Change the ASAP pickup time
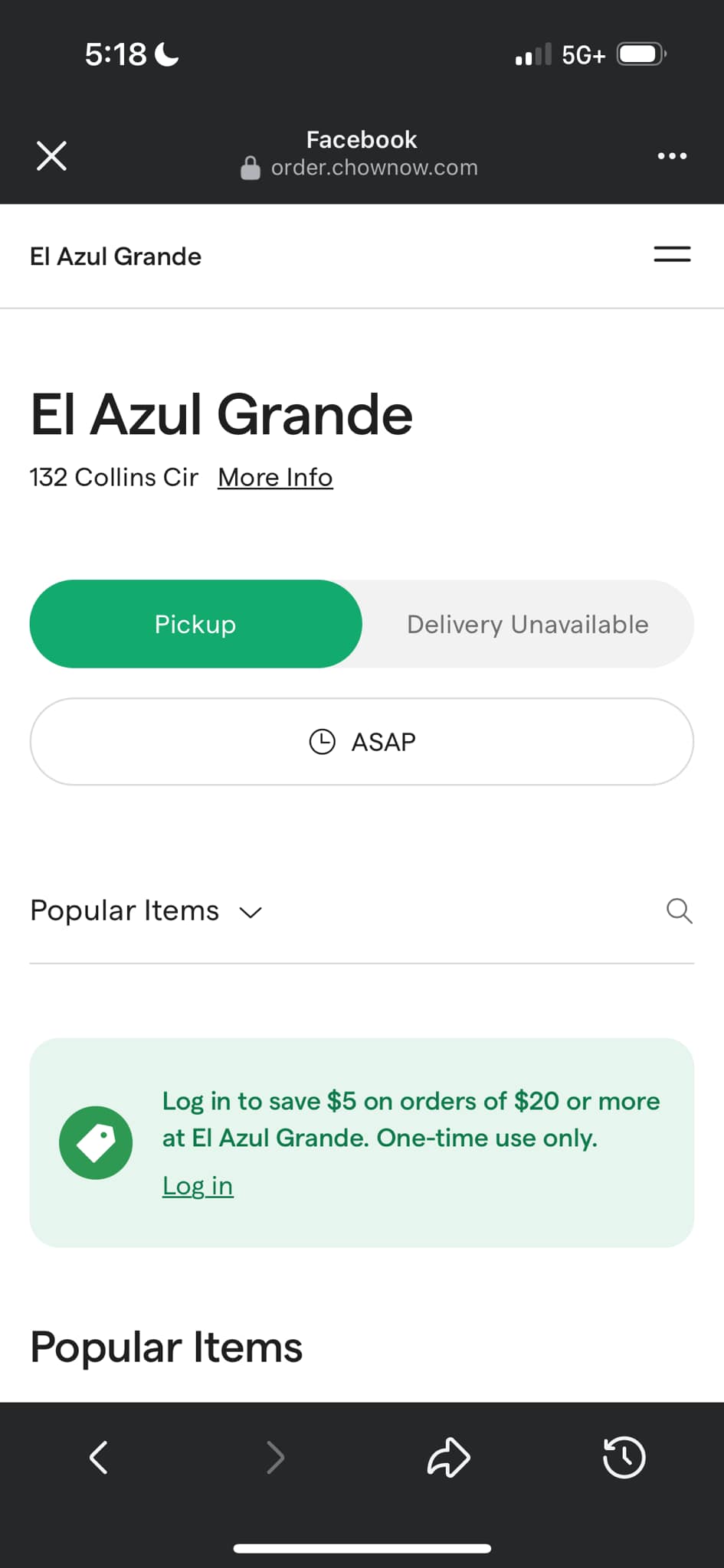The height and width of the screenshot is (1568, 724). click(x=362, y=741)
